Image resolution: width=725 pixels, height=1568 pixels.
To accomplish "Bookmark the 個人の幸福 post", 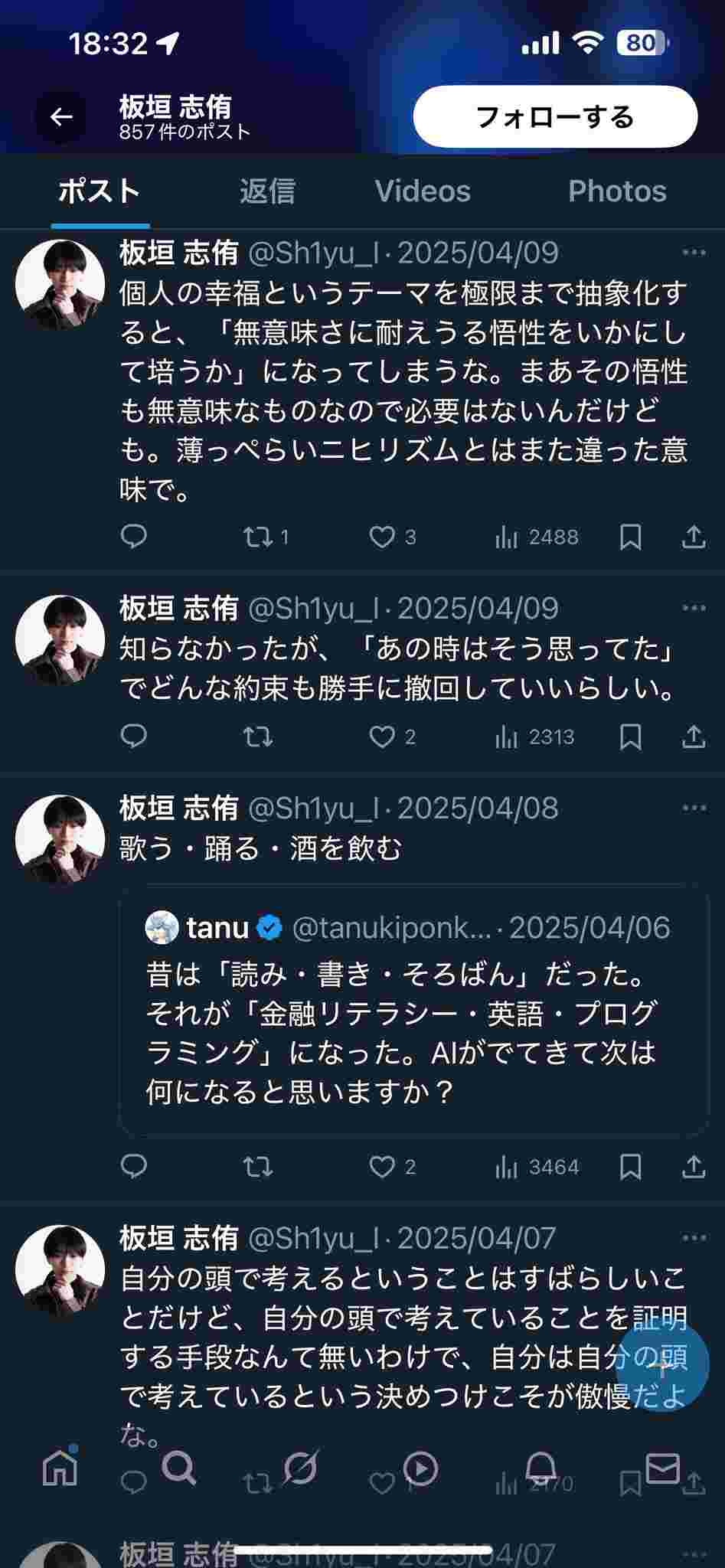I will click(630, 537).
